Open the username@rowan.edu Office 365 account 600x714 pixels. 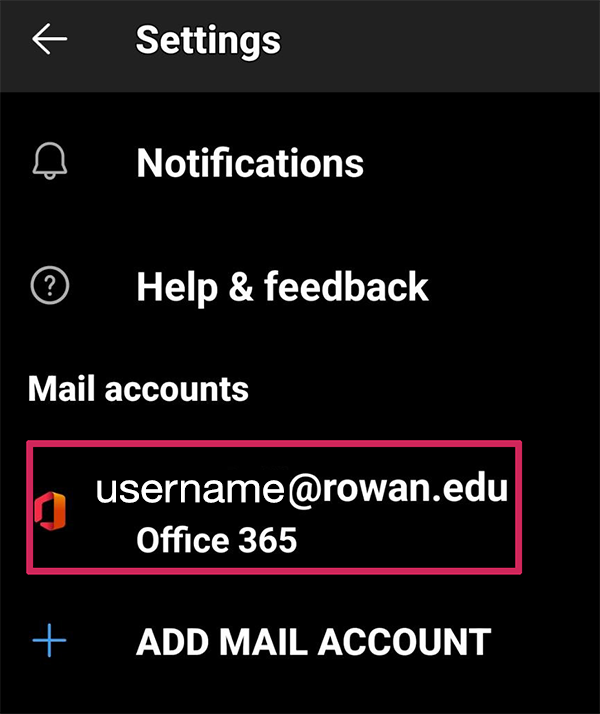pyautogui.click(x=300, y=506)
